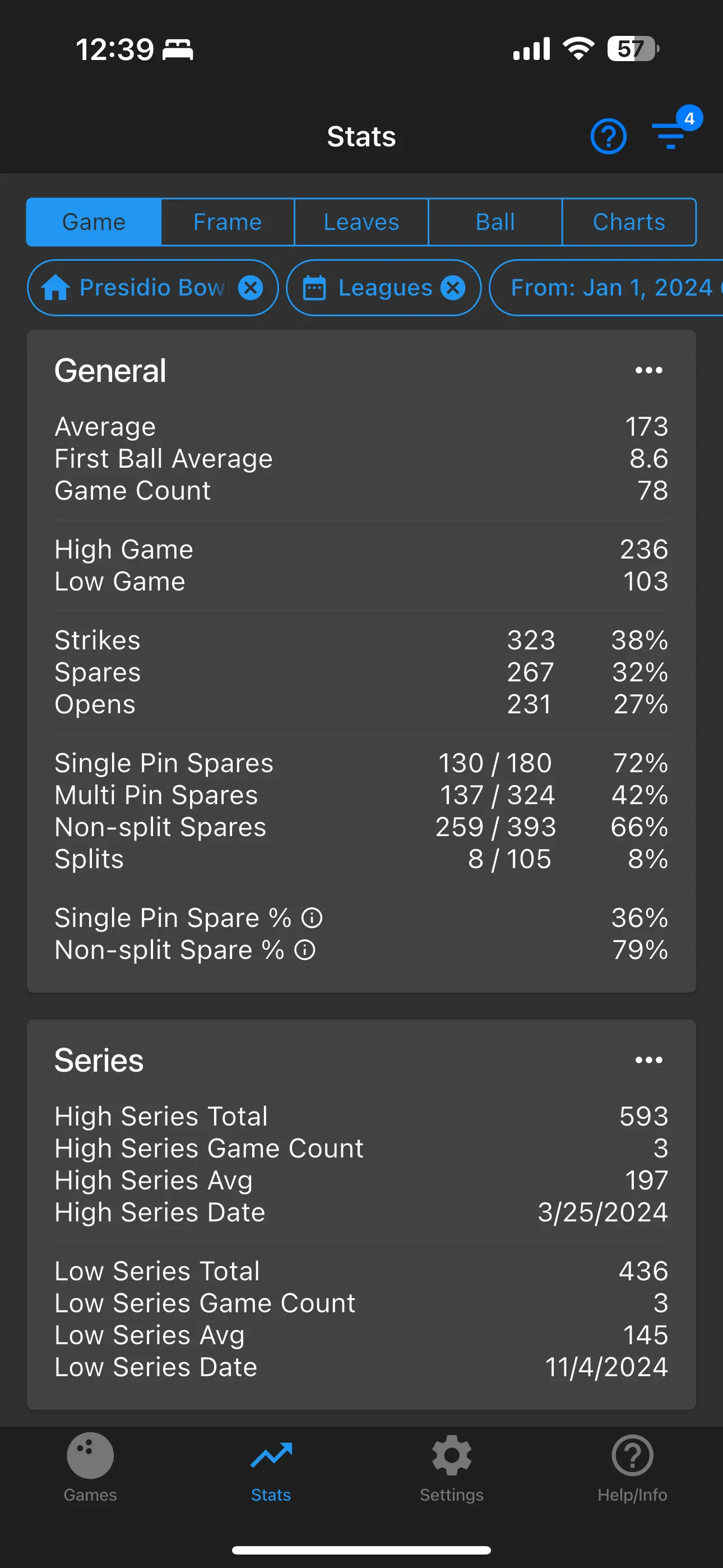Switch to the Leaves segment

(x=361, y=222)
